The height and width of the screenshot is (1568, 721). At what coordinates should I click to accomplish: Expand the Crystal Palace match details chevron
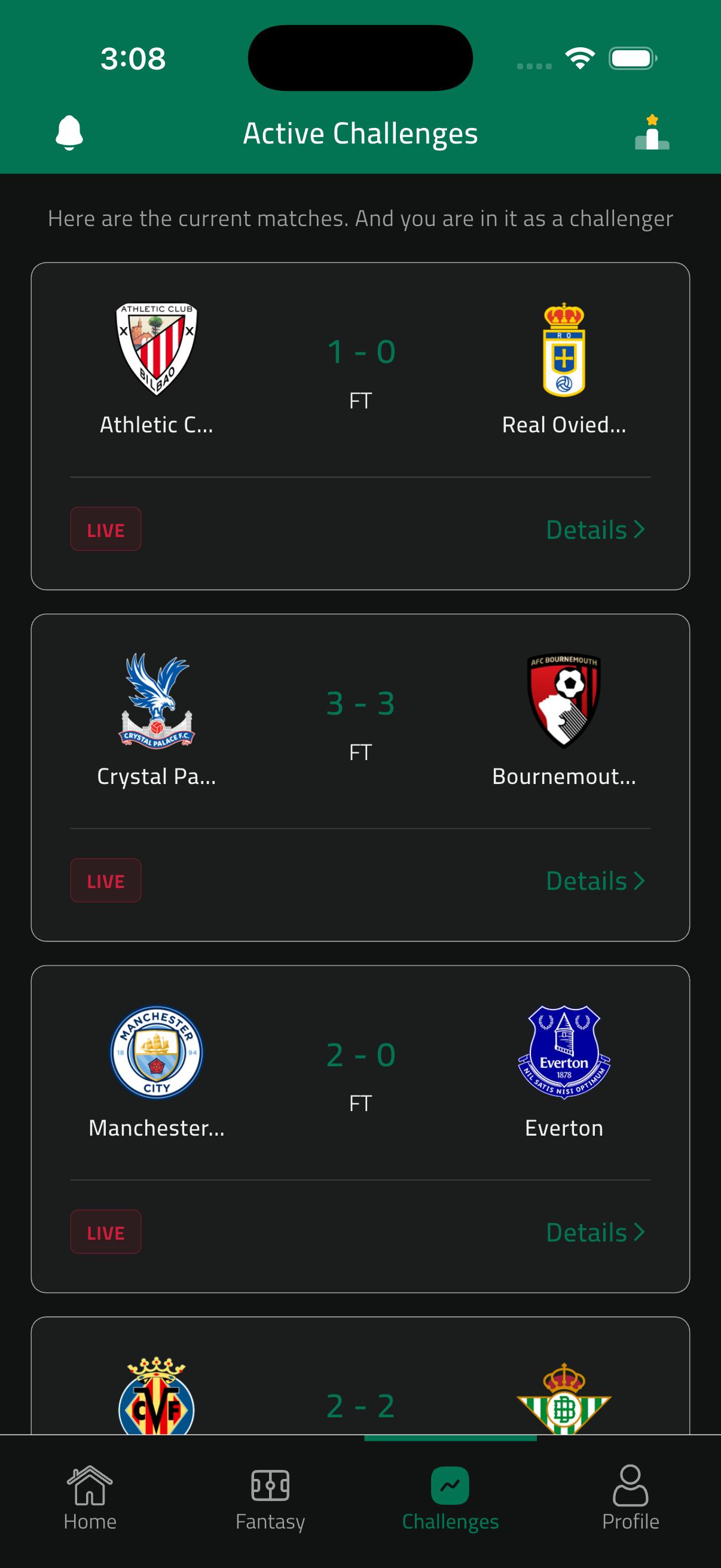pyautogui.click(x=595, y=880)
